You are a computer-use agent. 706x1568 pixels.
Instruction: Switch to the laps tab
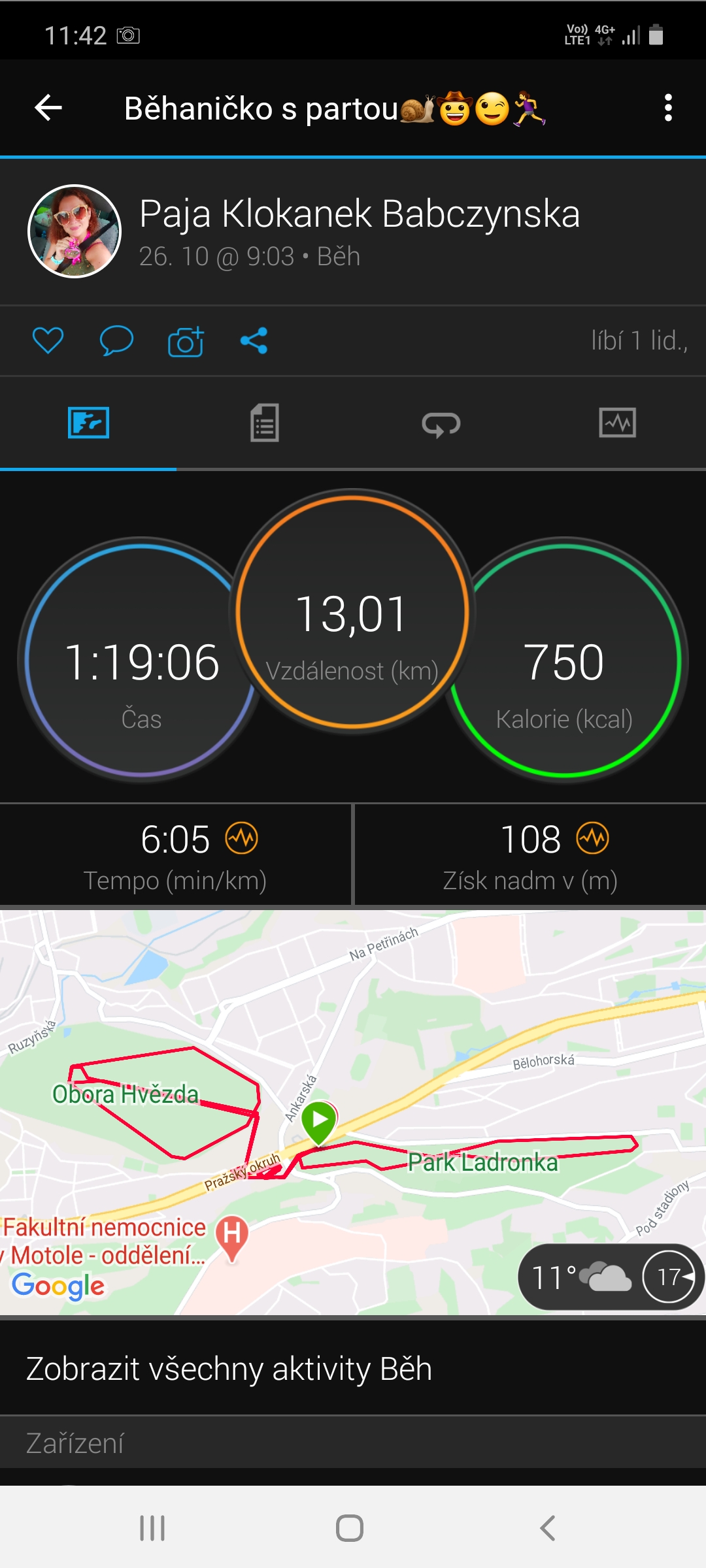(x=441, y=424)
